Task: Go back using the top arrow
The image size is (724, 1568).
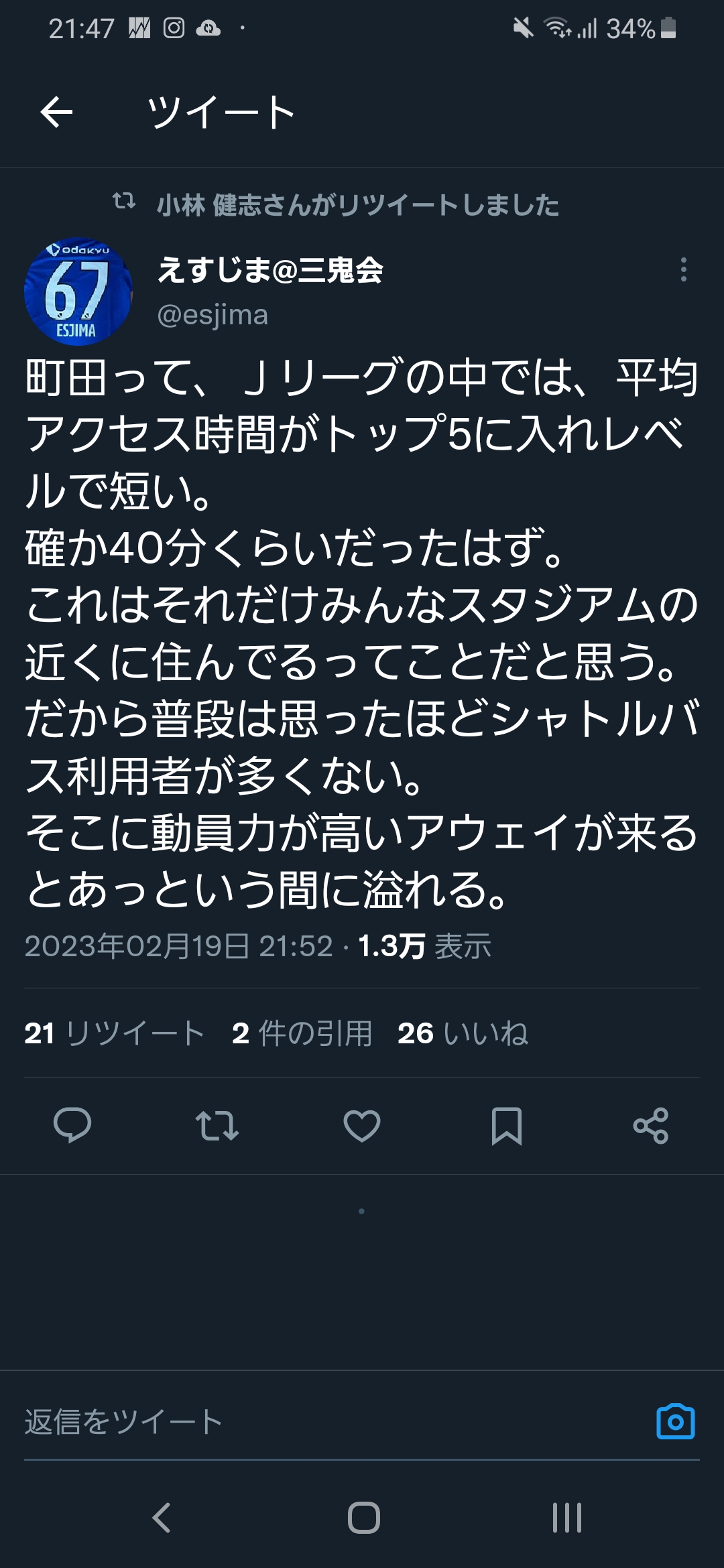Action: (56, 112)
